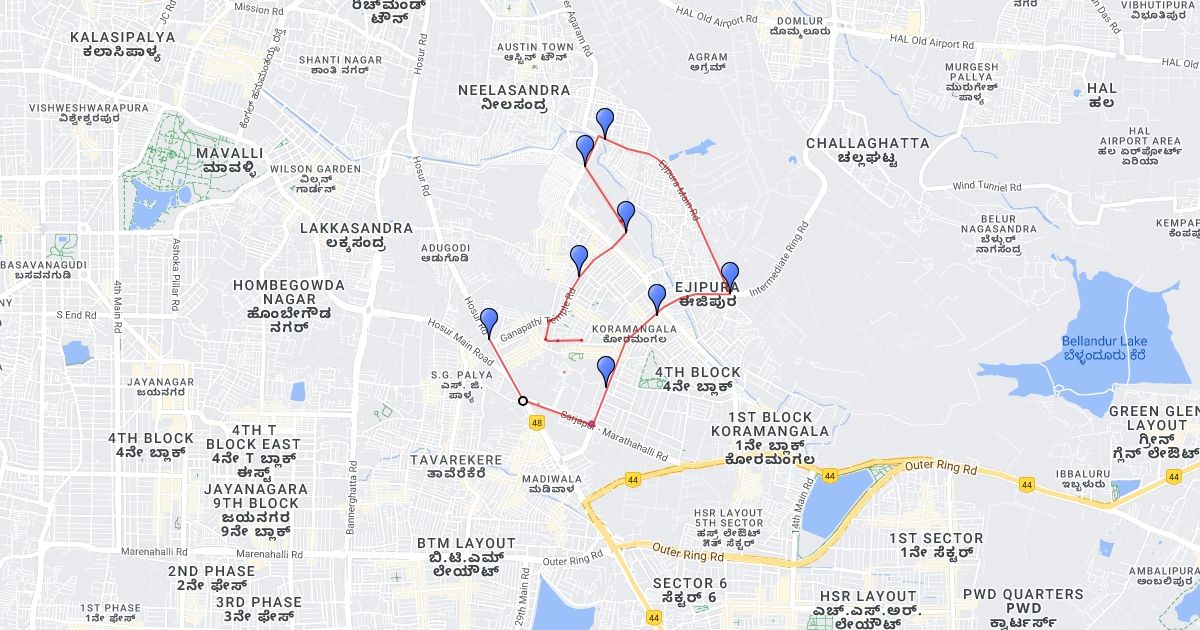Screen dimensions: 1200x630
Task: Open the pin just above 4th Block label
Action: point(606,369)
